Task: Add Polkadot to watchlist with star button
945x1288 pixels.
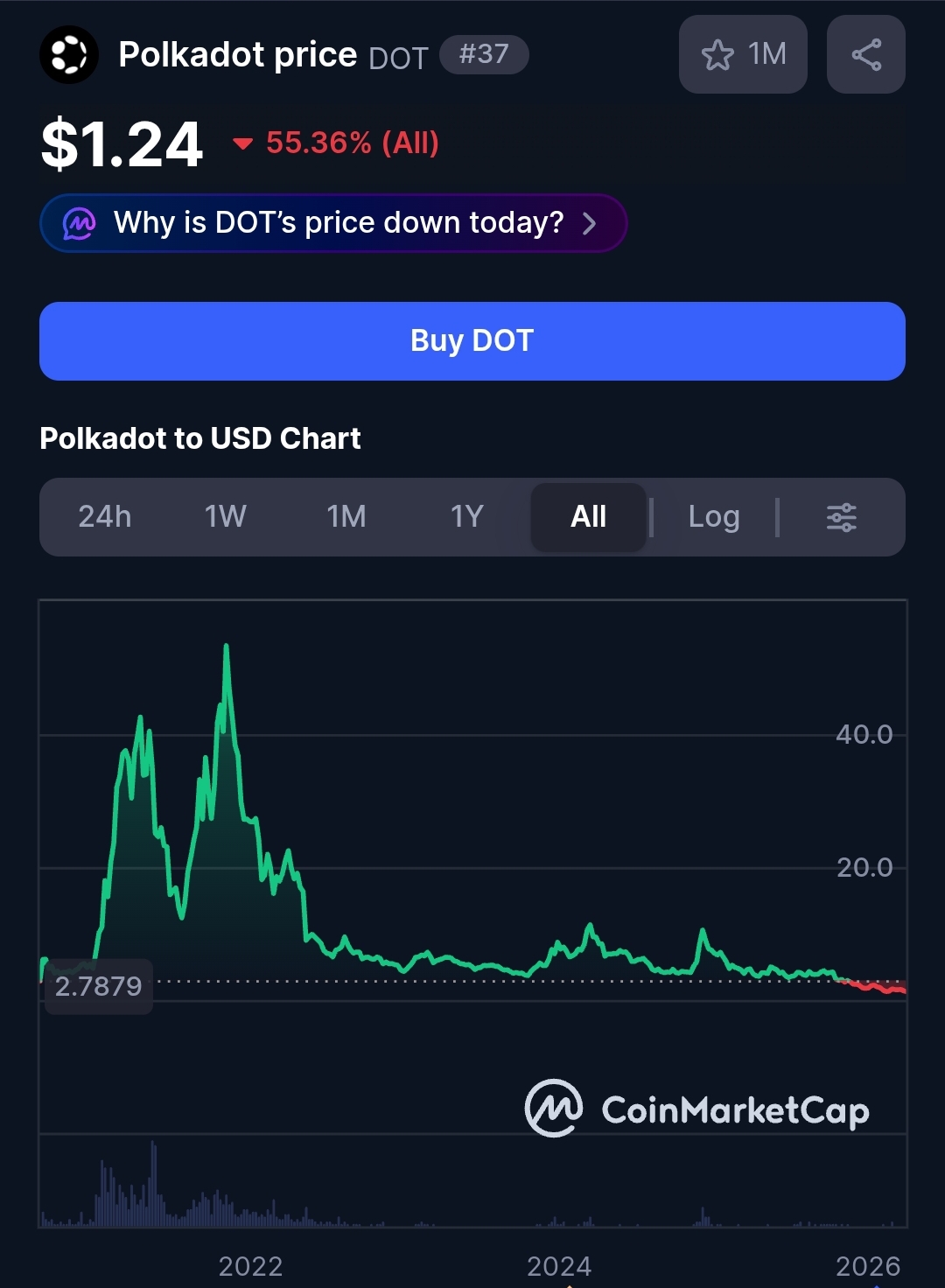Action: (x=742, y=54)
